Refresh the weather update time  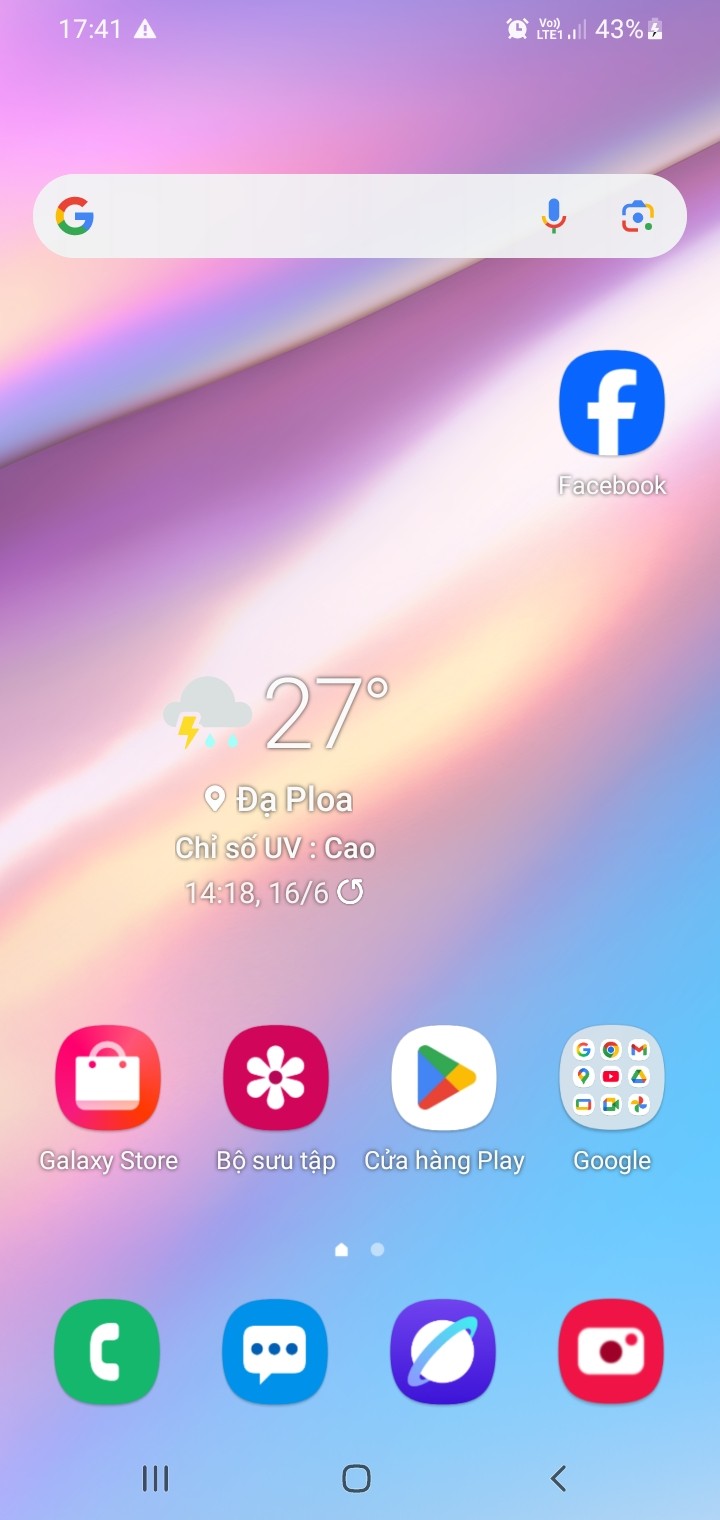click(x=350, y=891)
